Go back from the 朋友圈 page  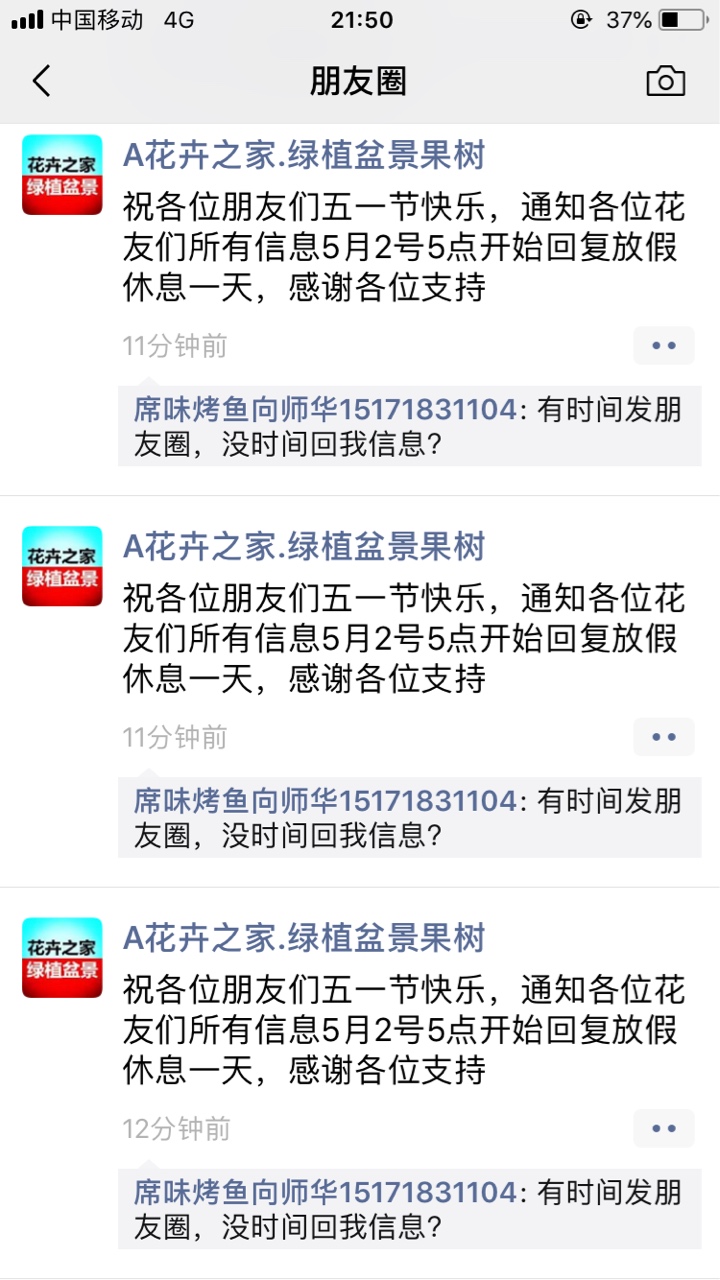coord(41,81)
